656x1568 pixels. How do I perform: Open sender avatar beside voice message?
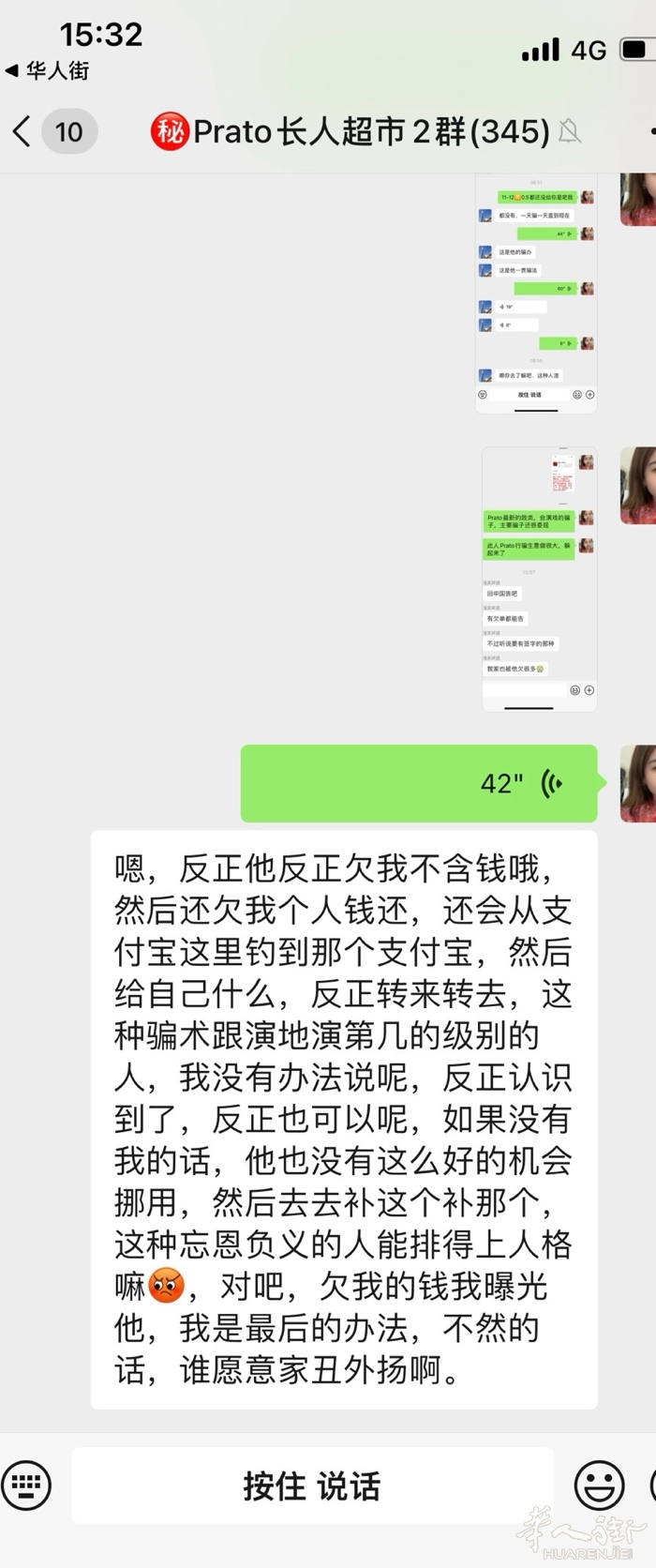click(639, 784)
